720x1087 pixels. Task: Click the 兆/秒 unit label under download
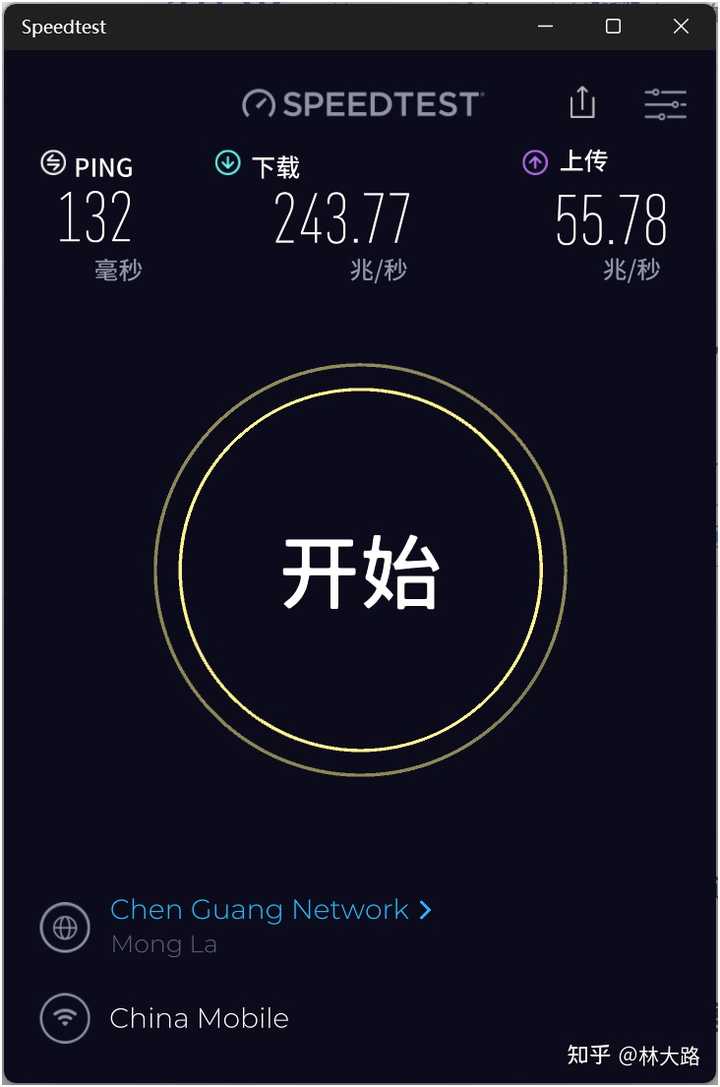[381, 268]
